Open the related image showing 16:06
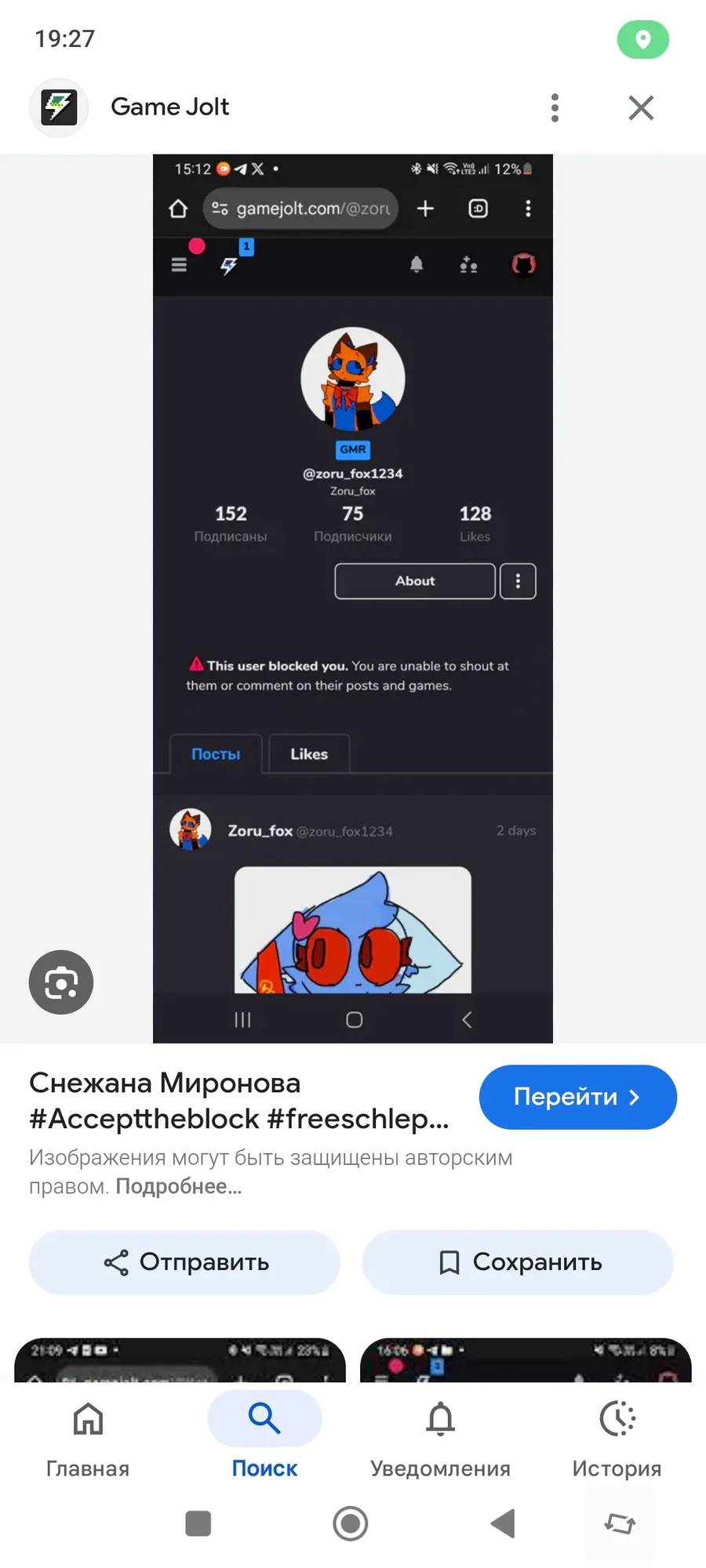This screenshot has height=1568, width=706. [x=526, y=1360]
